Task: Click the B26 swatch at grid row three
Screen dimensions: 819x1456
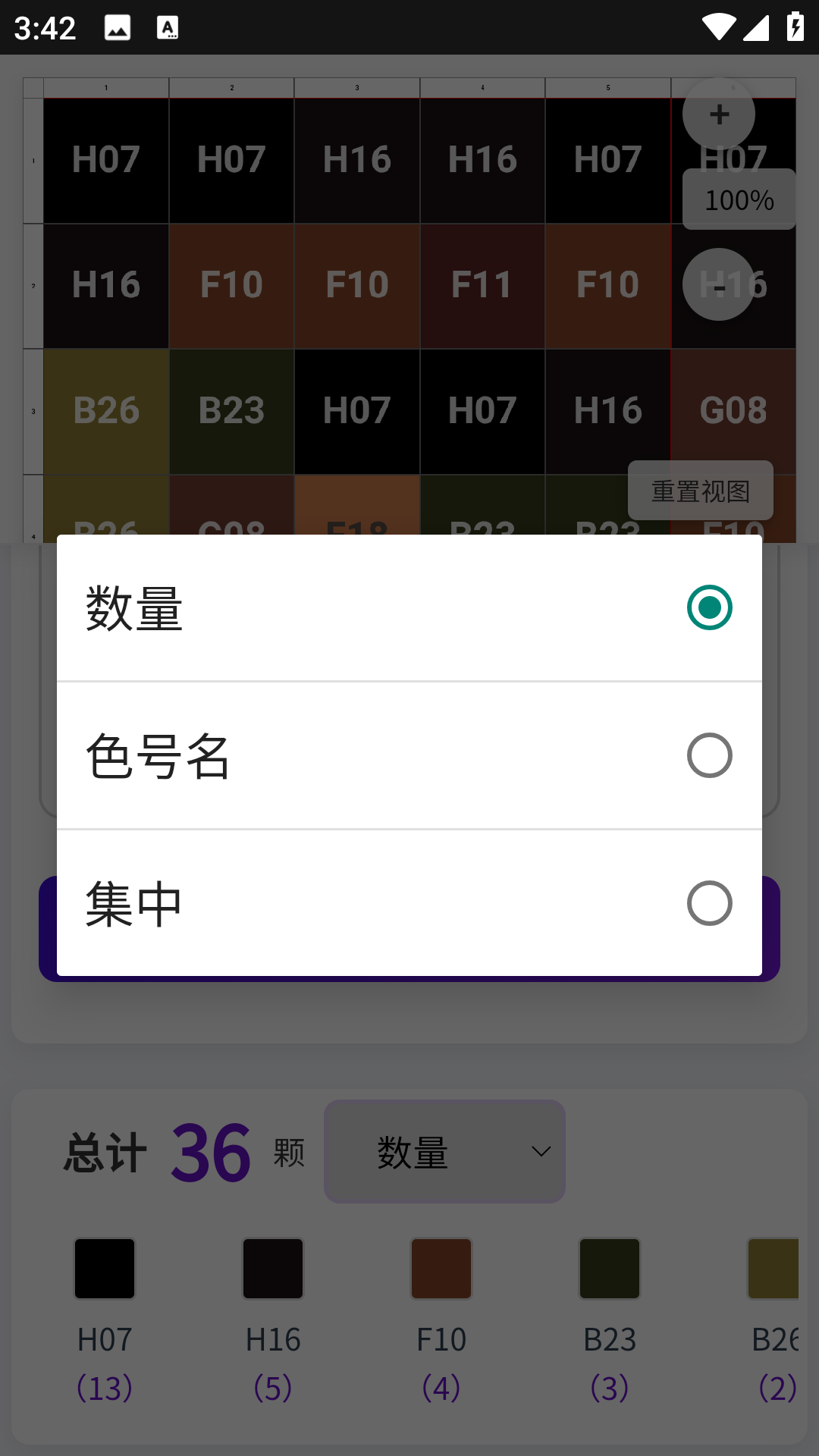Action: [105, 409]
